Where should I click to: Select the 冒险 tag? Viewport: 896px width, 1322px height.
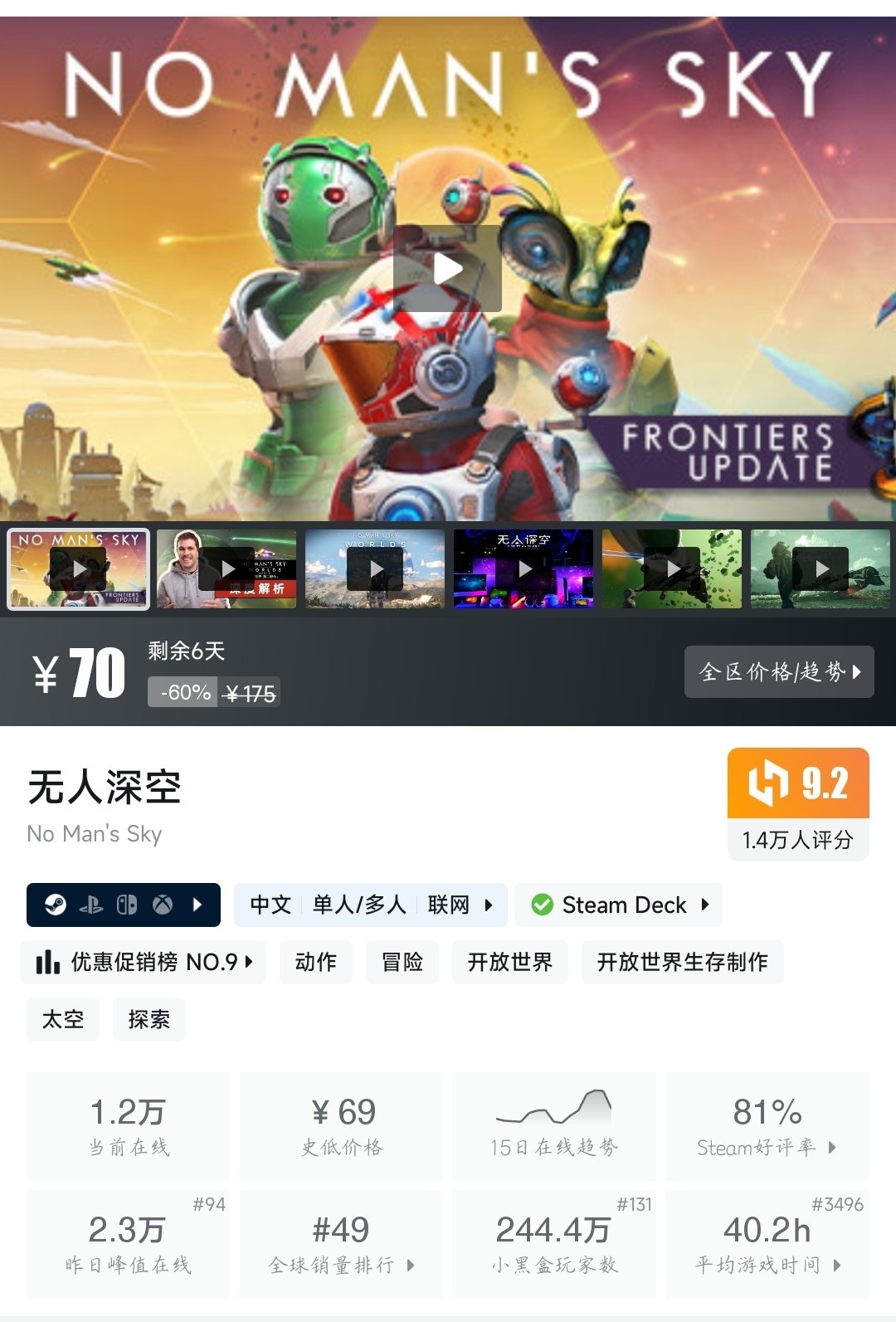[x=402, y=962]
